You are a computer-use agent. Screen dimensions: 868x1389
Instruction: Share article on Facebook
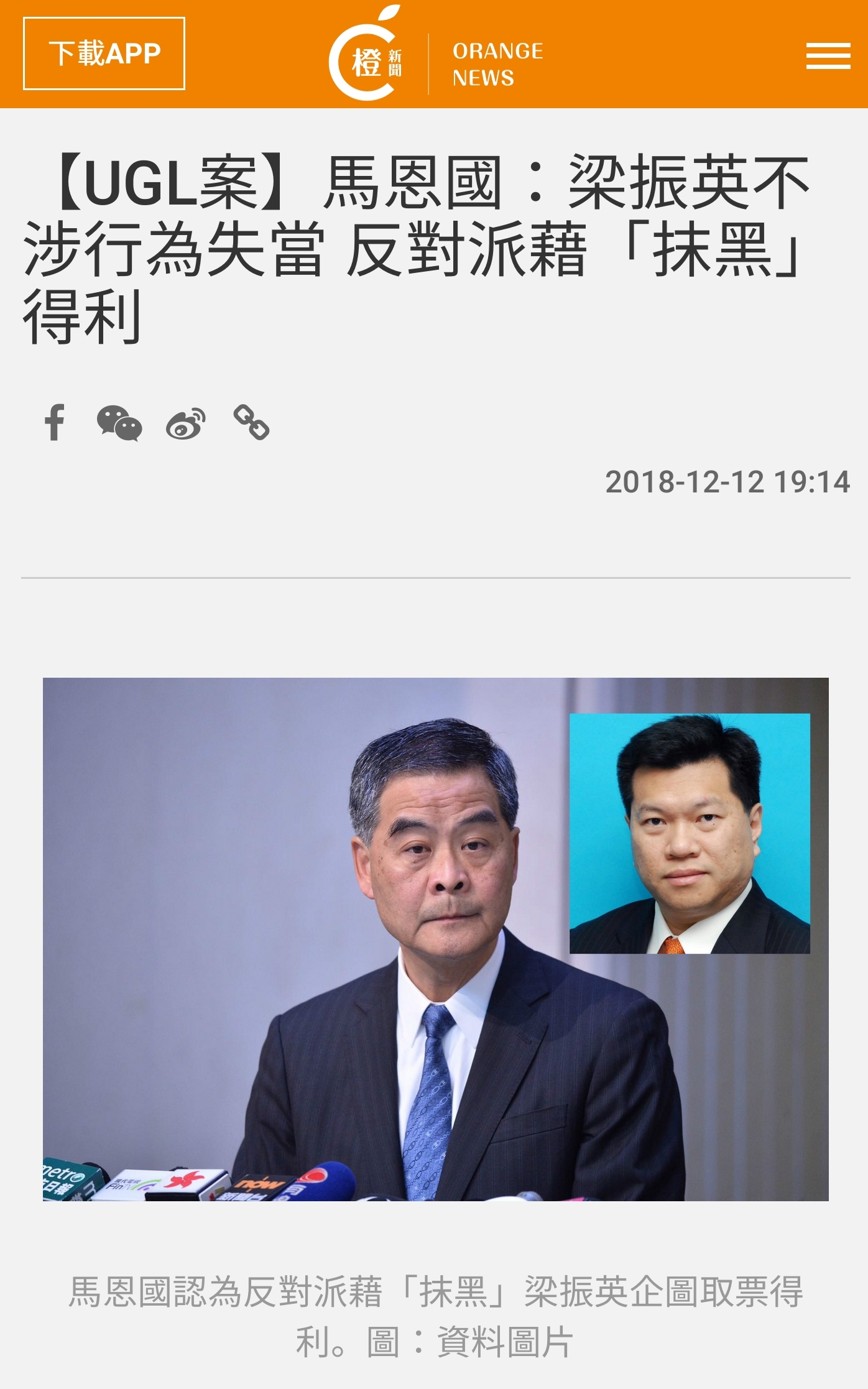tap(55, 422)
